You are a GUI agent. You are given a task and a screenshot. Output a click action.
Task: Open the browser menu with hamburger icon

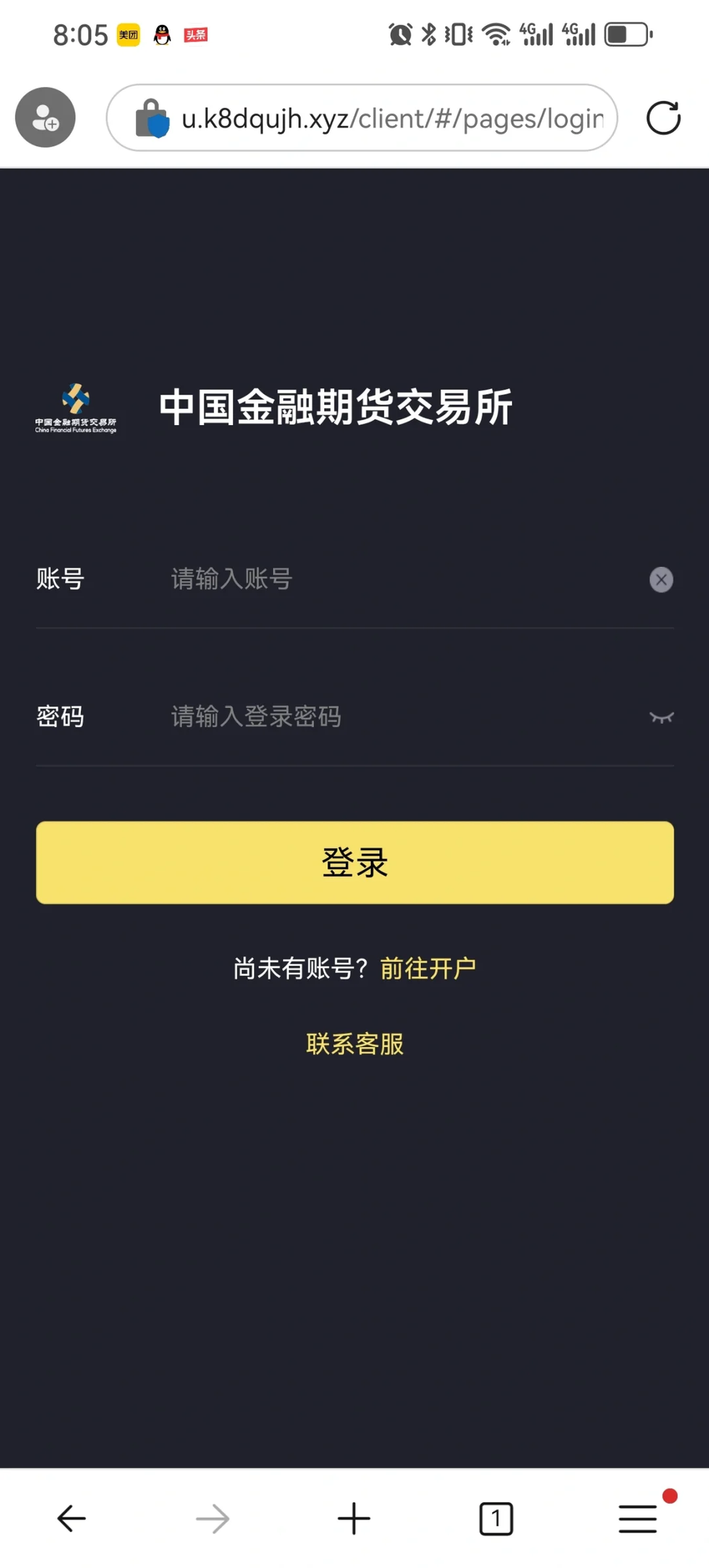(x=637, y=1518)
